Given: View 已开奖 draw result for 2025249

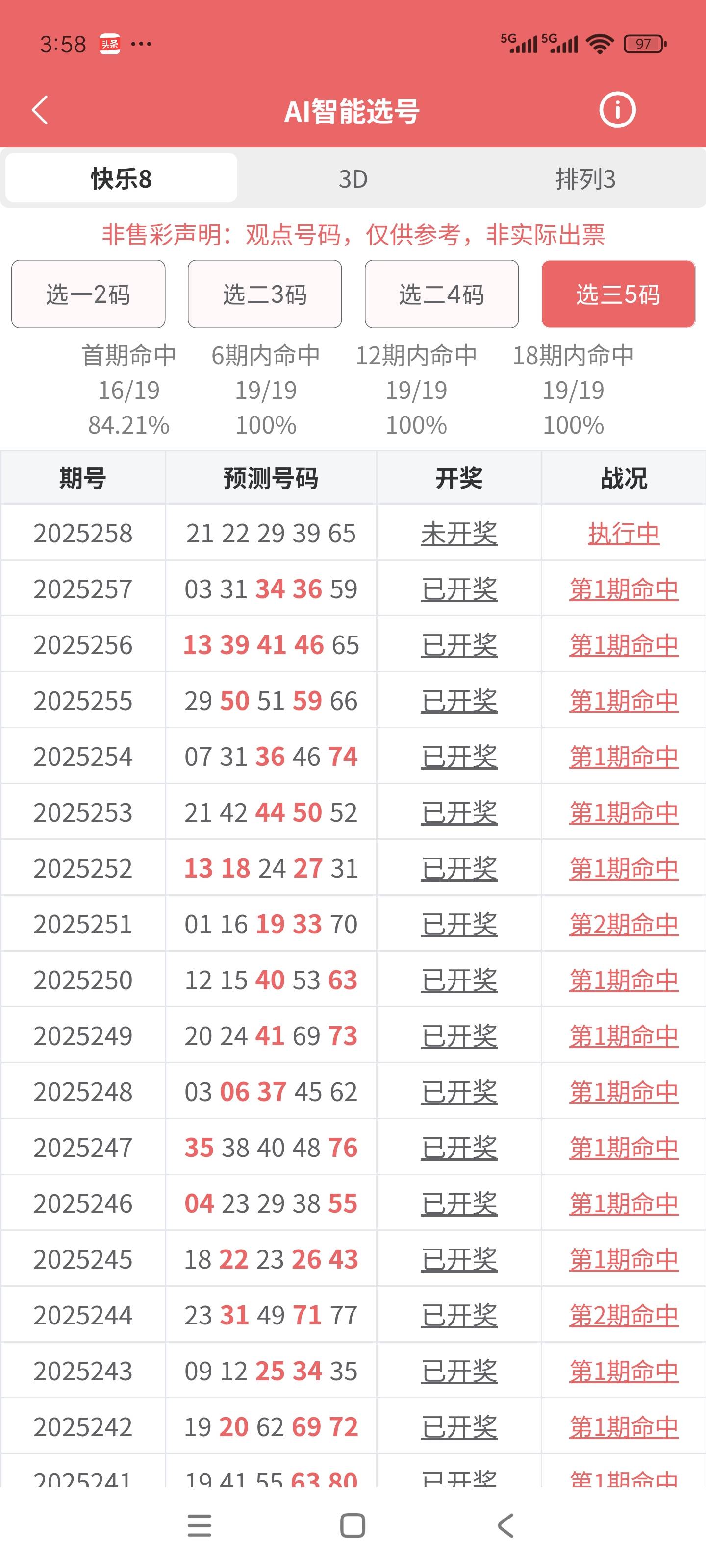Looking at the screenshot, I should [459, 1036].
